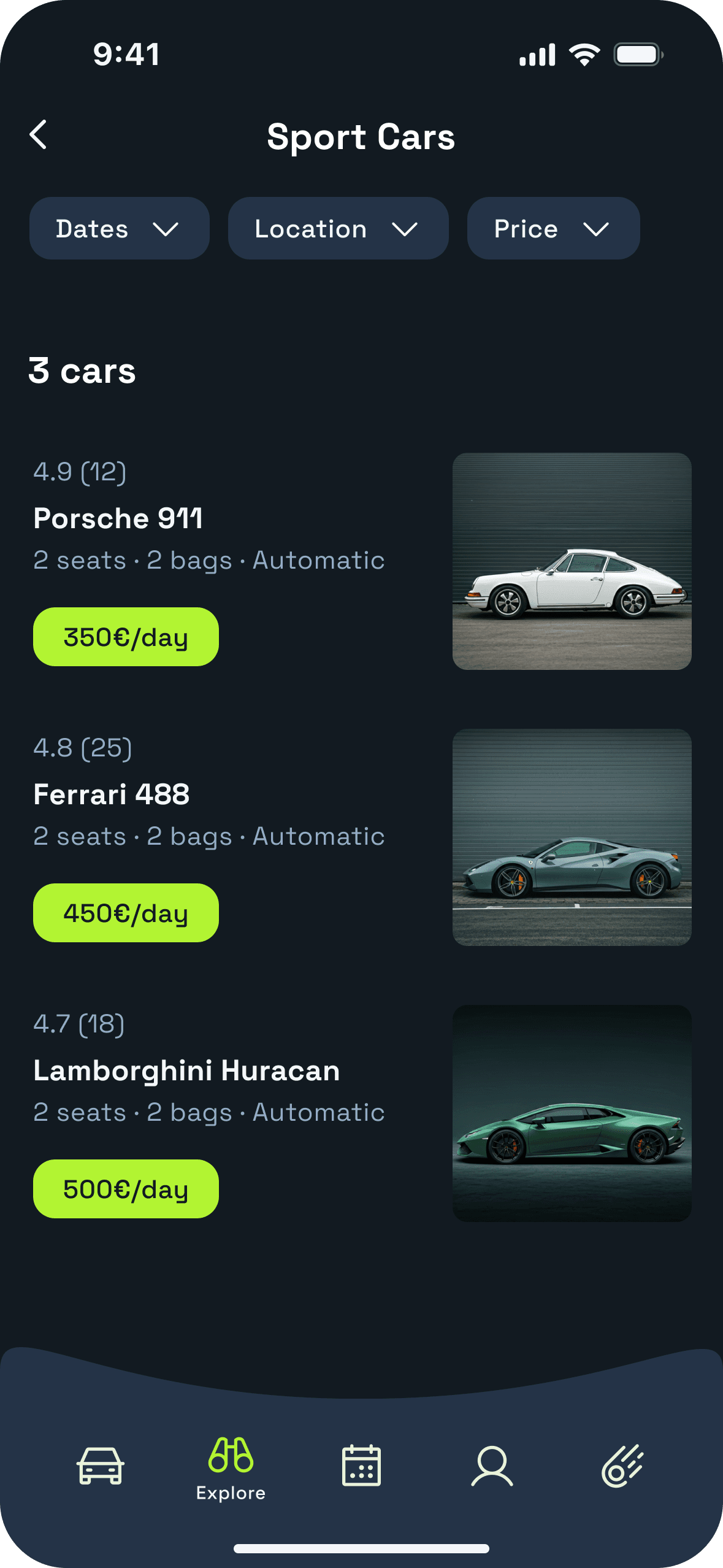This screenshot has height=1568, width=723.
Task: Select the 350€/day price button
Action: coord(126,637)
